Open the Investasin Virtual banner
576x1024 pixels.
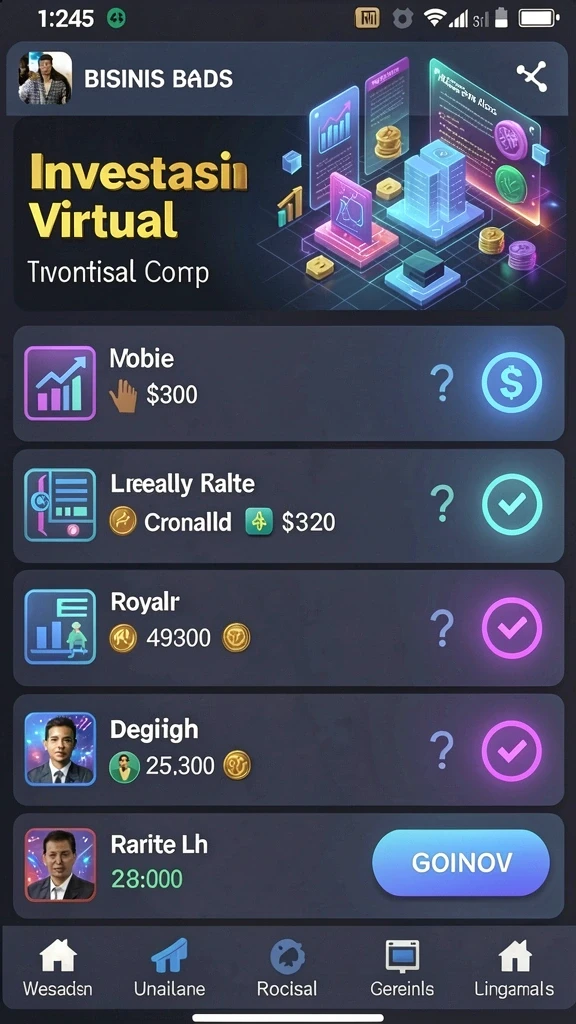[289, 214]
